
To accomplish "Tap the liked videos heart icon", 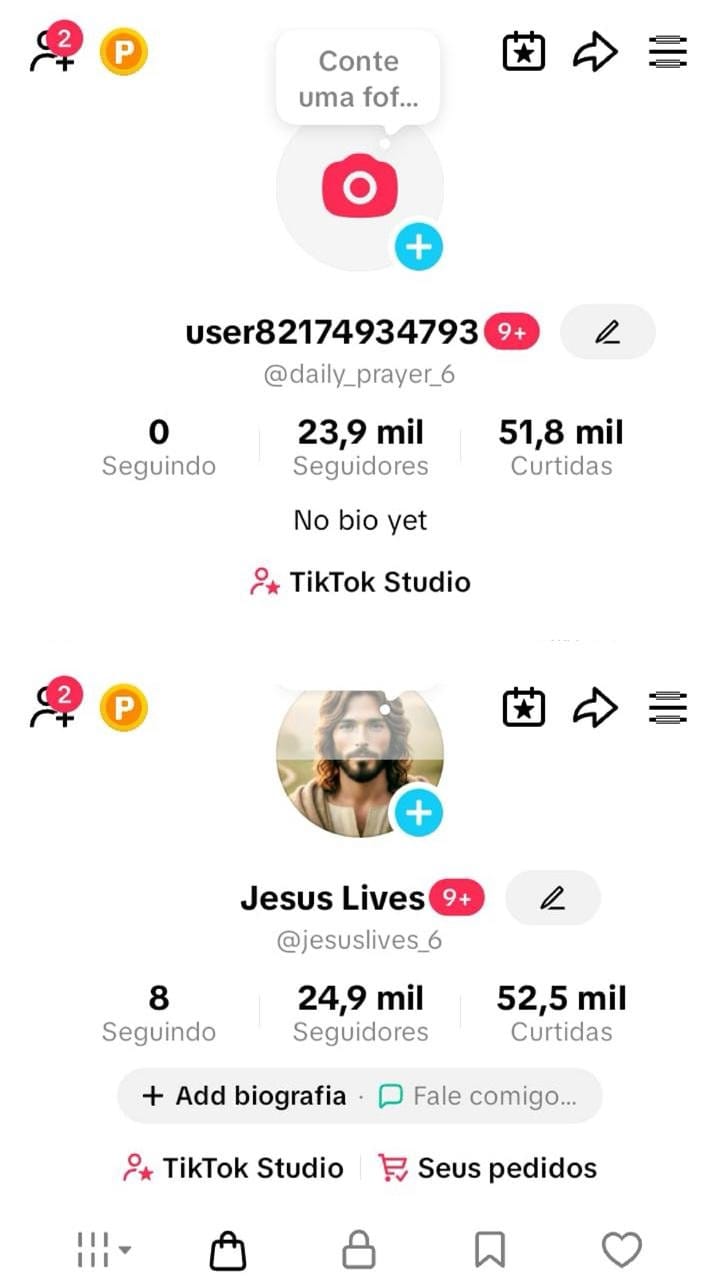I will [623, 1249].
